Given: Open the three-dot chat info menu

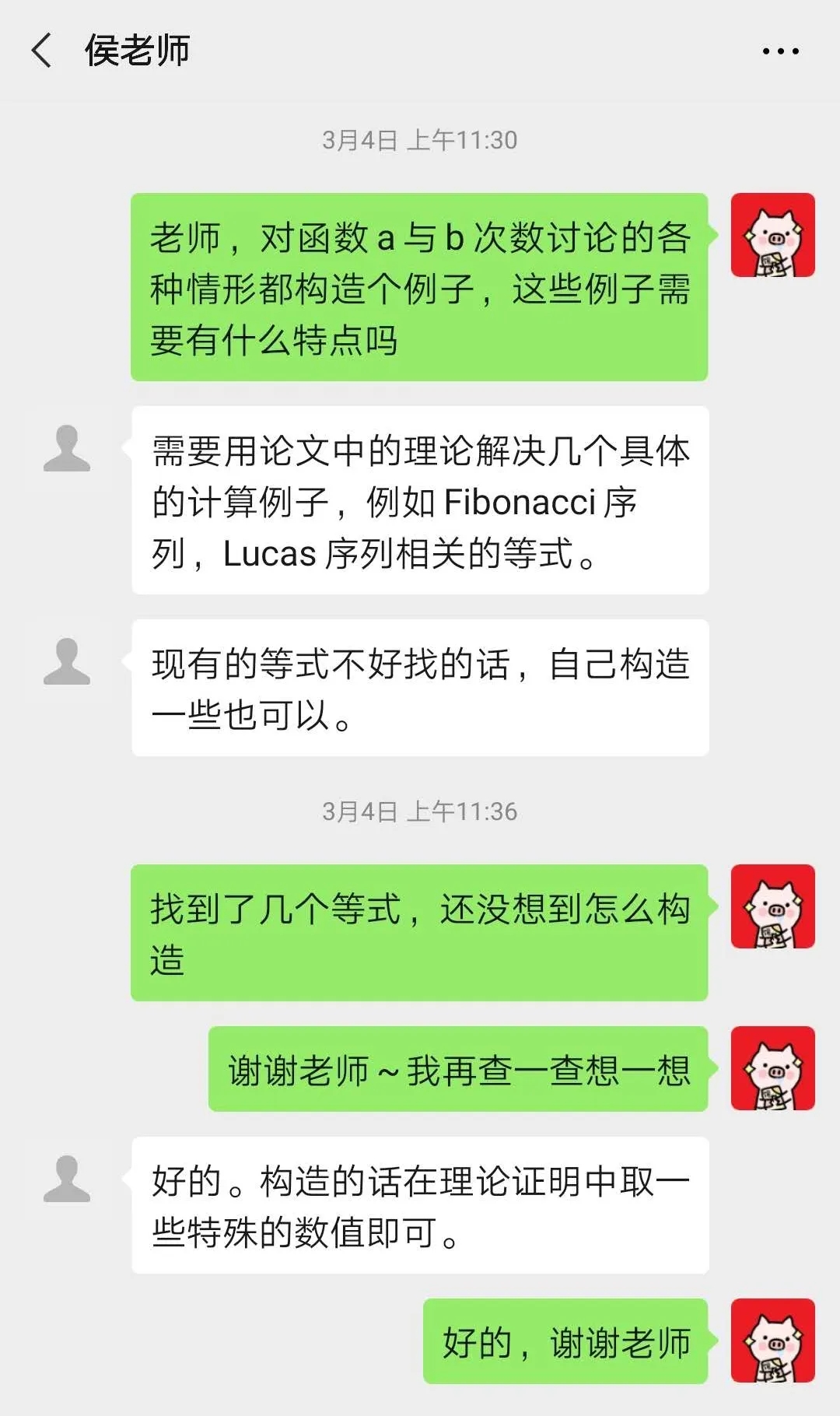Looking at the screenshot, I should point(780,51).
